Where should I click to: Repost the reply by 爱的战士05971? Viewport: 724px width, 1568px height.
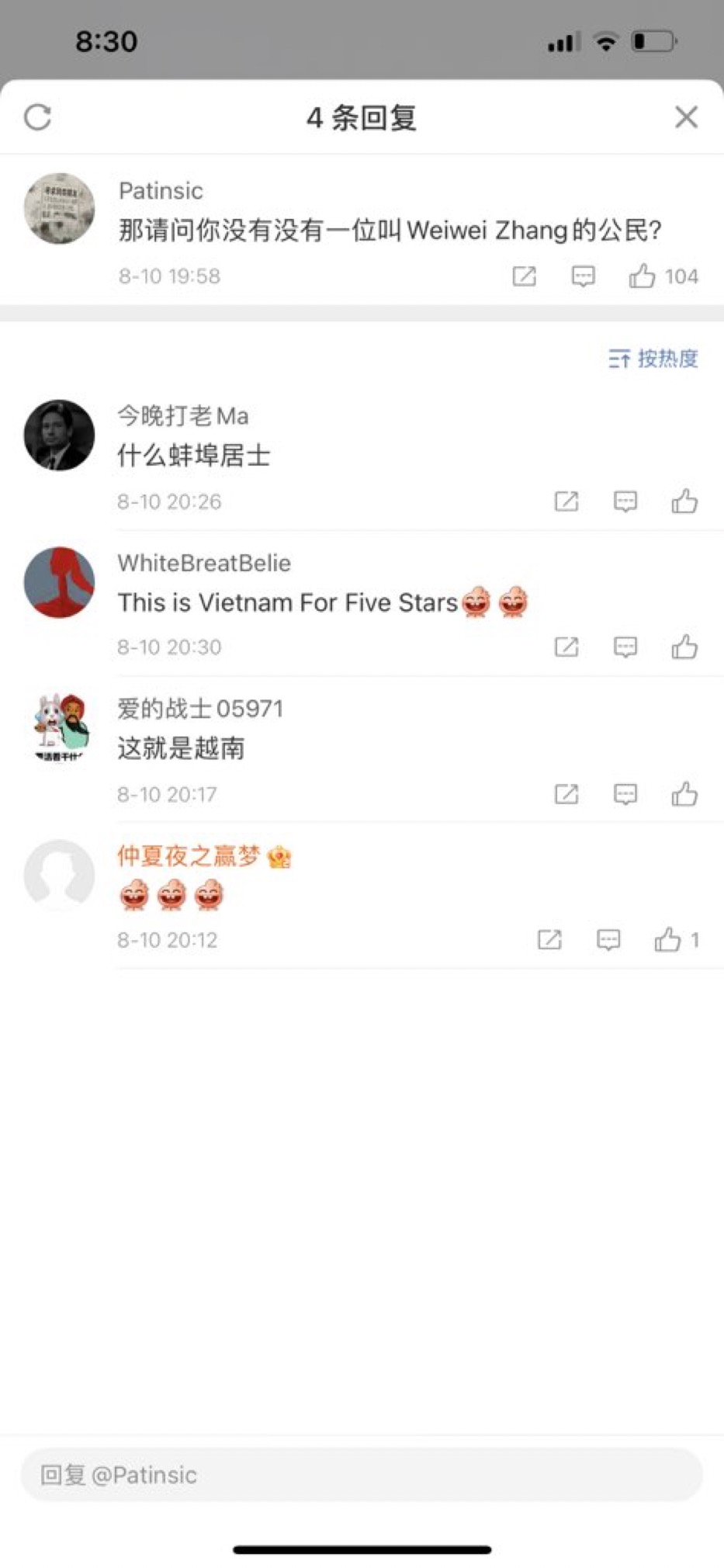coord(566,794)
